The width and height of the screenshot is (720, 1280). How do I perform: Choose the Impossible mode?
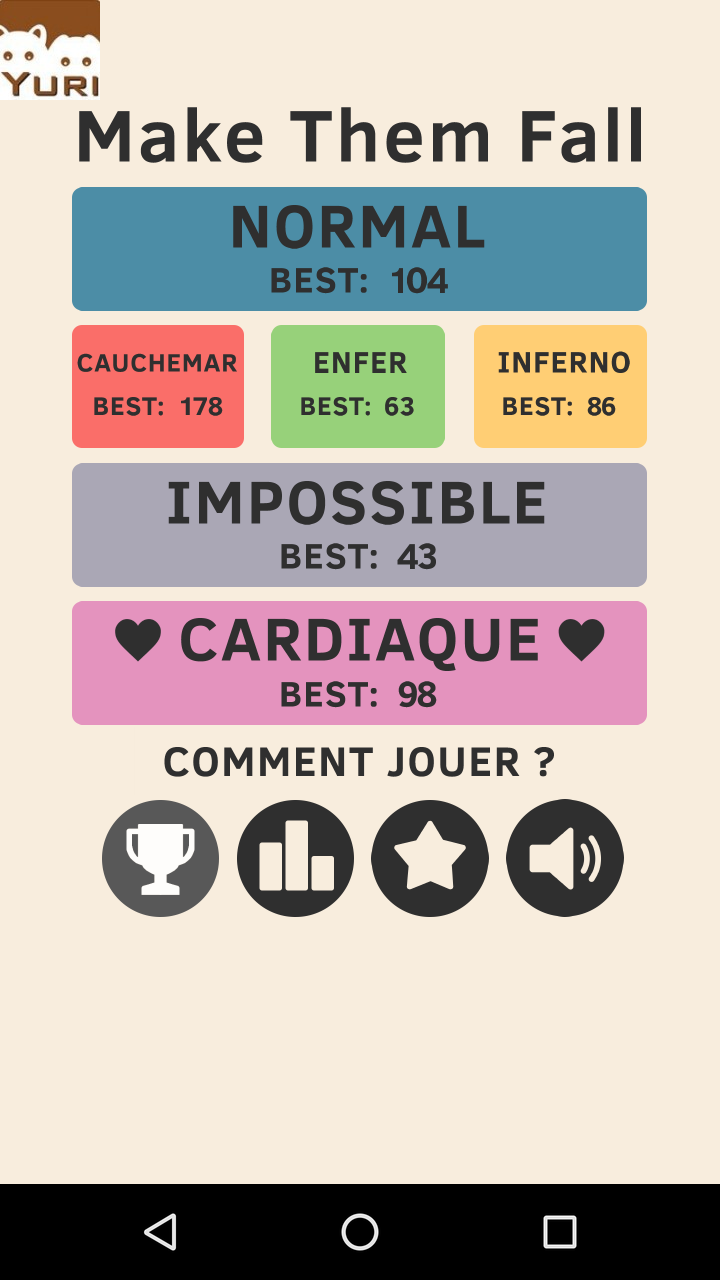359,525
